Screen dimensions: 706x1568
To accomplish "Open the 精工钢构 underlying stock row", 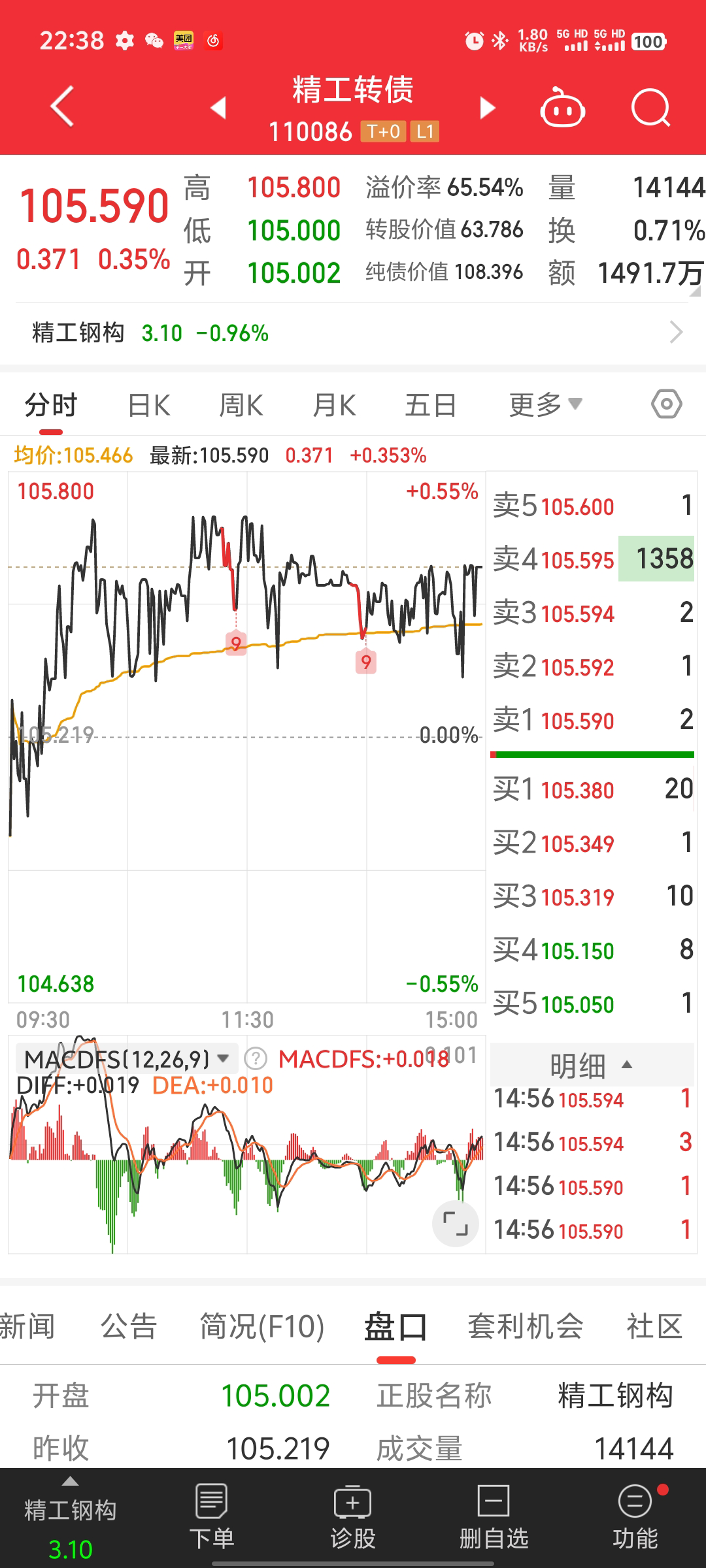I will click(x=353, y=333).
